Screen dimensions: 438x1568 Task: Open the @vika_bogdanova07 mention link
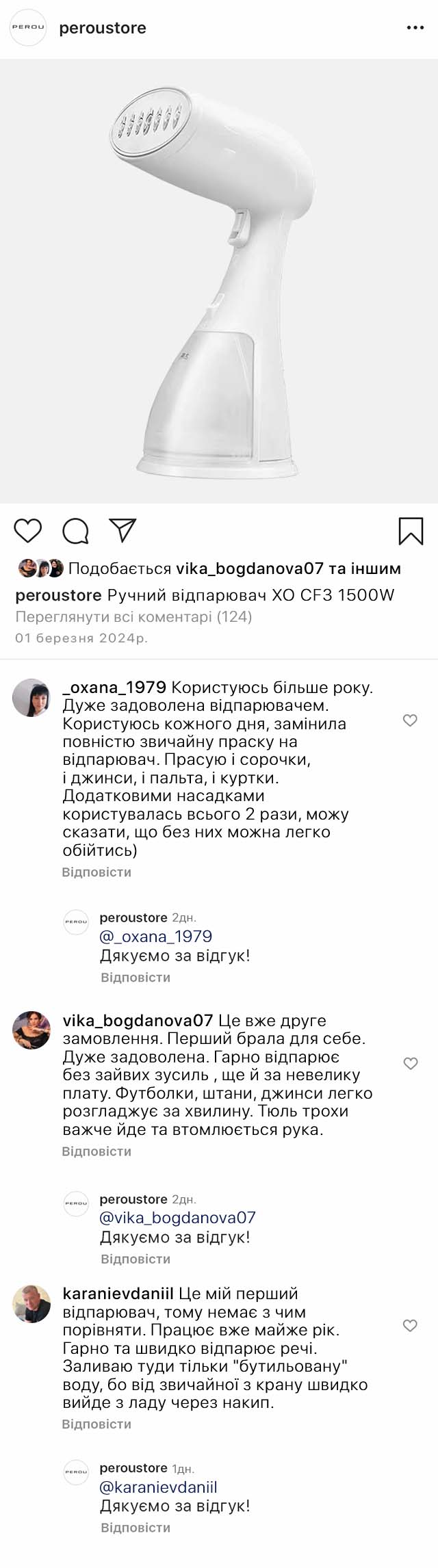pos(177,1218)
